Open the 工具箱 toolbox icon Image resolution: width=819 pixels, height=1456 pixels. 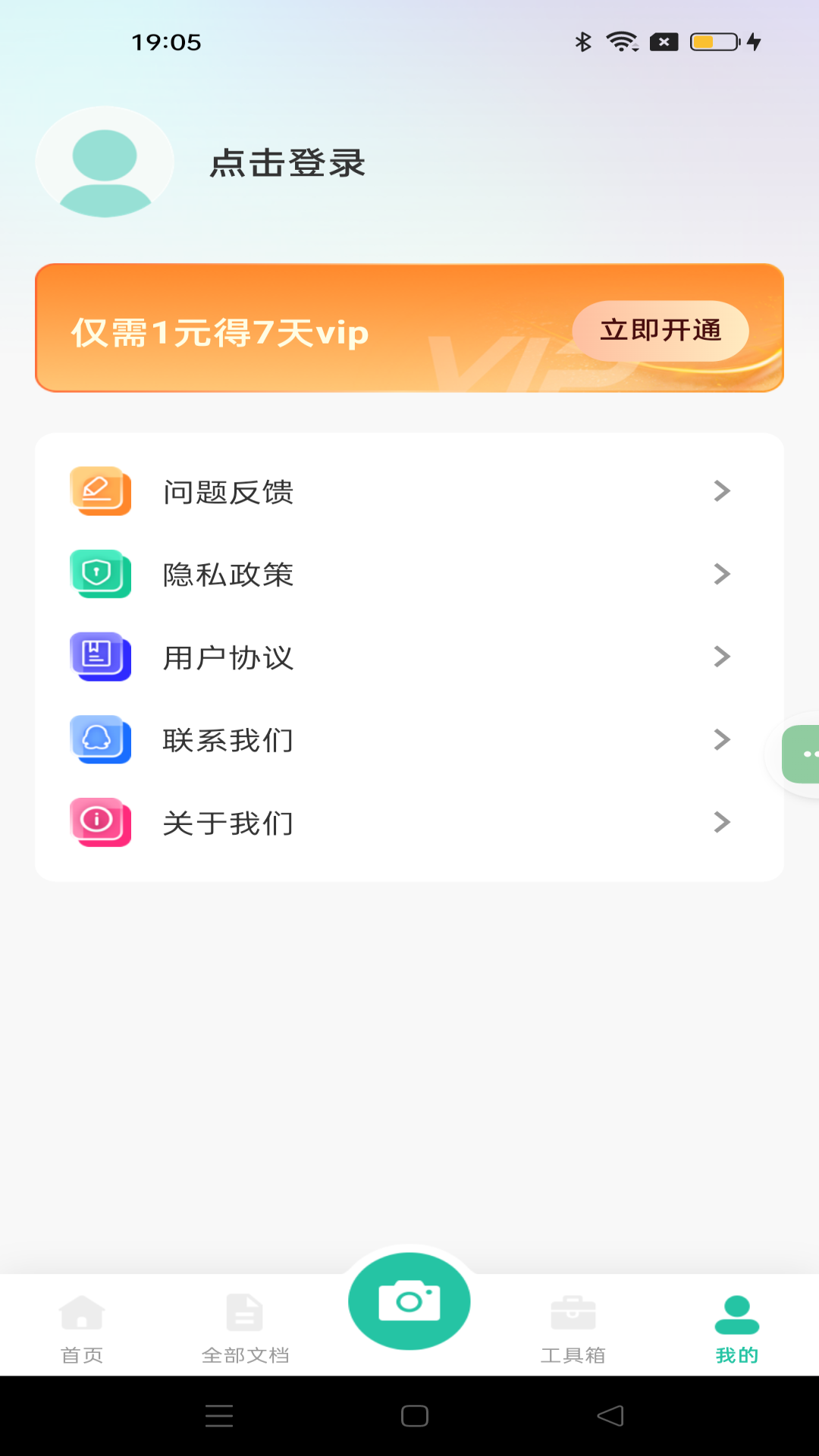pos(573,1312)
